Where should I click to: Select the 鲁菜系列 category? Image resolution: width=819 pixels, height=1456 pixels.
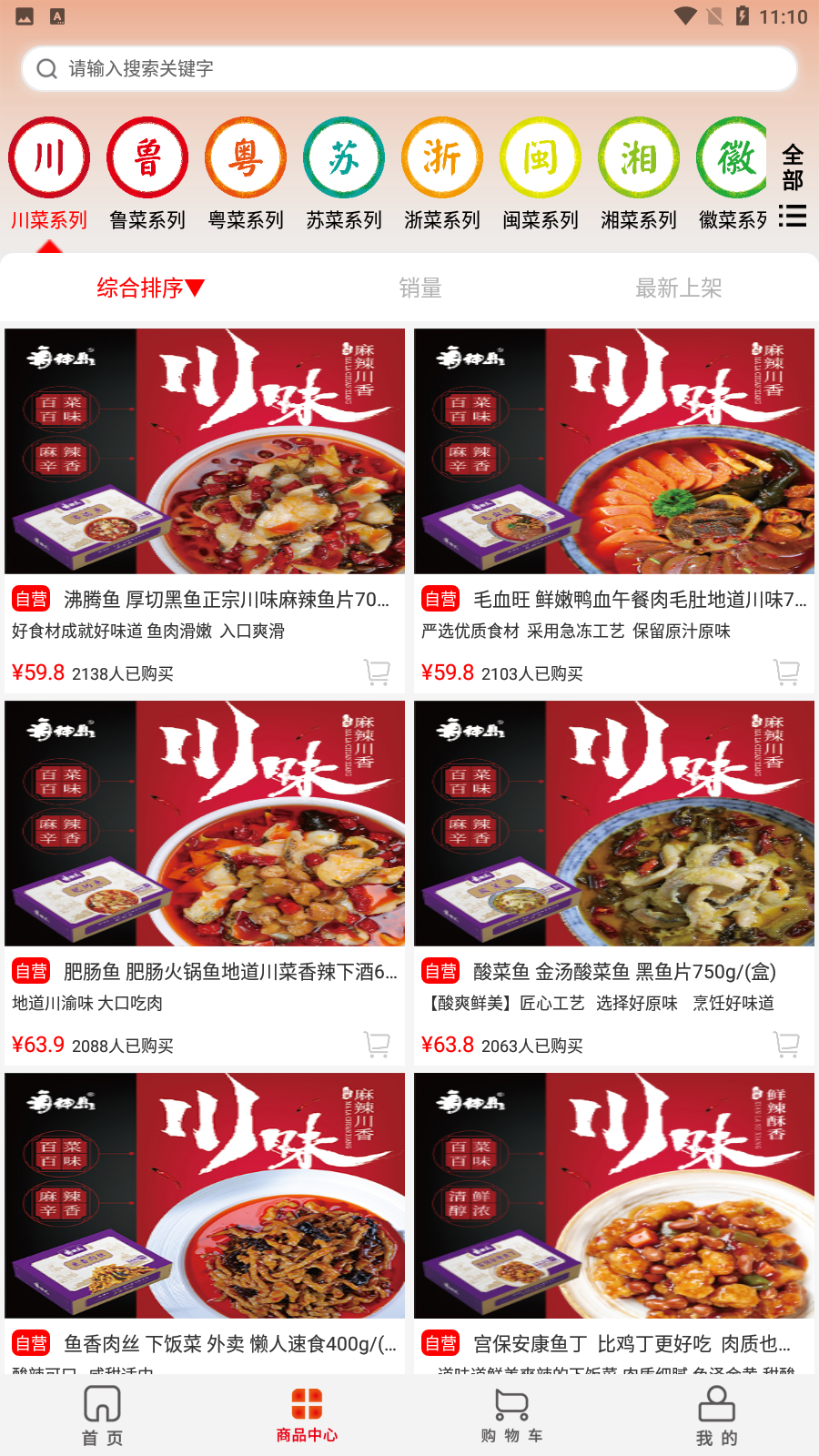(147, 174)
